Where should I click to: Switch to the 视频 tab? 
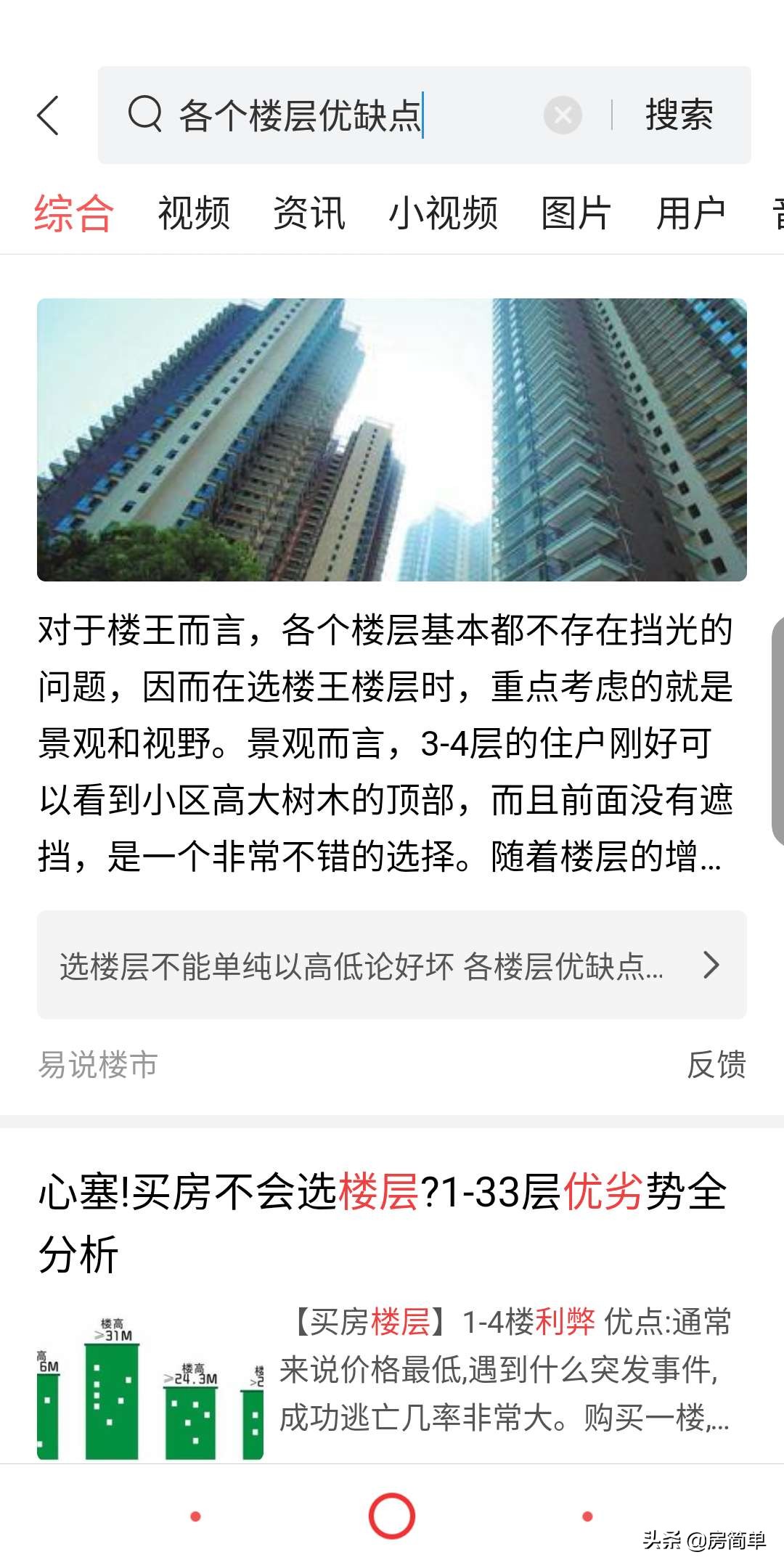[x=194, y=214]
